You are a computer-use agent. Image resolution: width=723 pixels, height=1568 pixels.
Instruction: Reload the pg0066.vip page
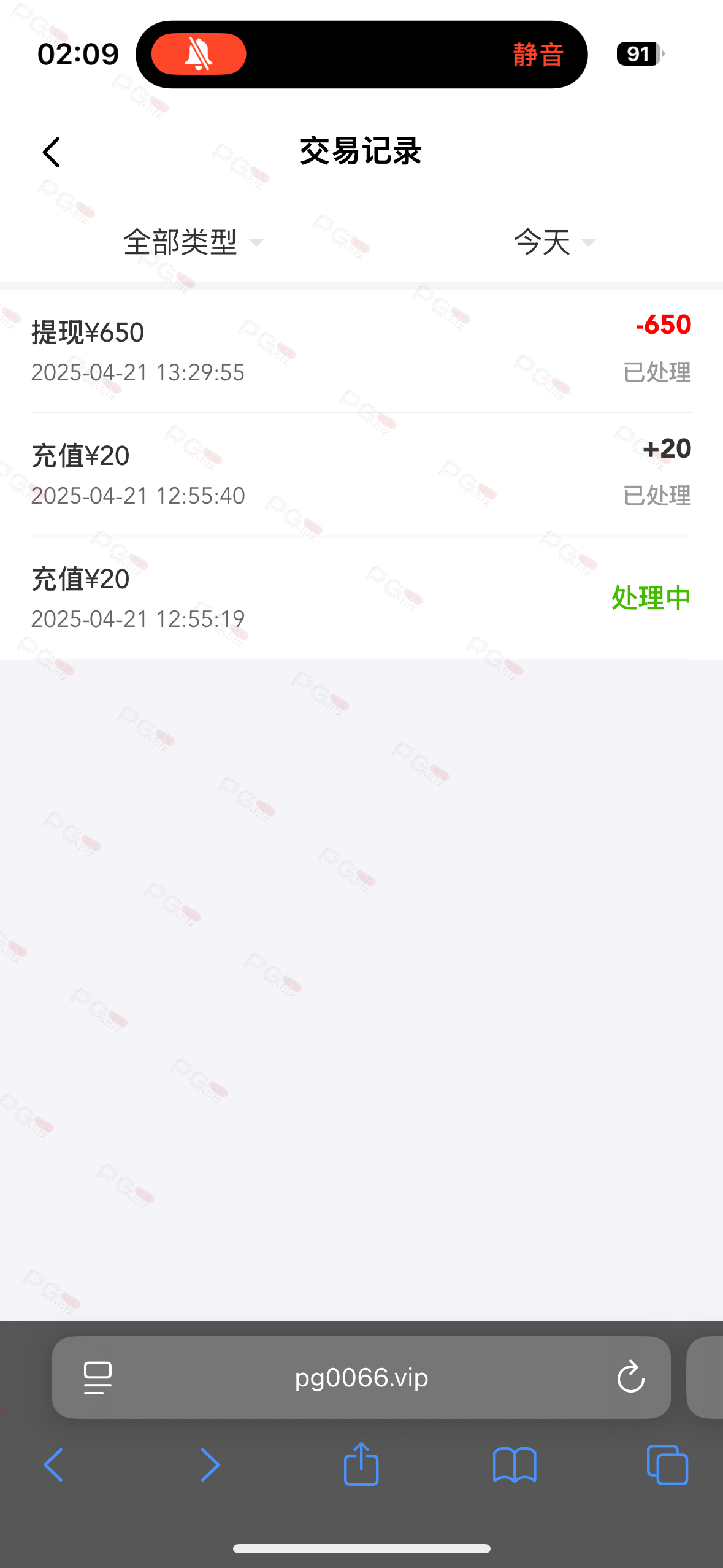coord(630,1377)
